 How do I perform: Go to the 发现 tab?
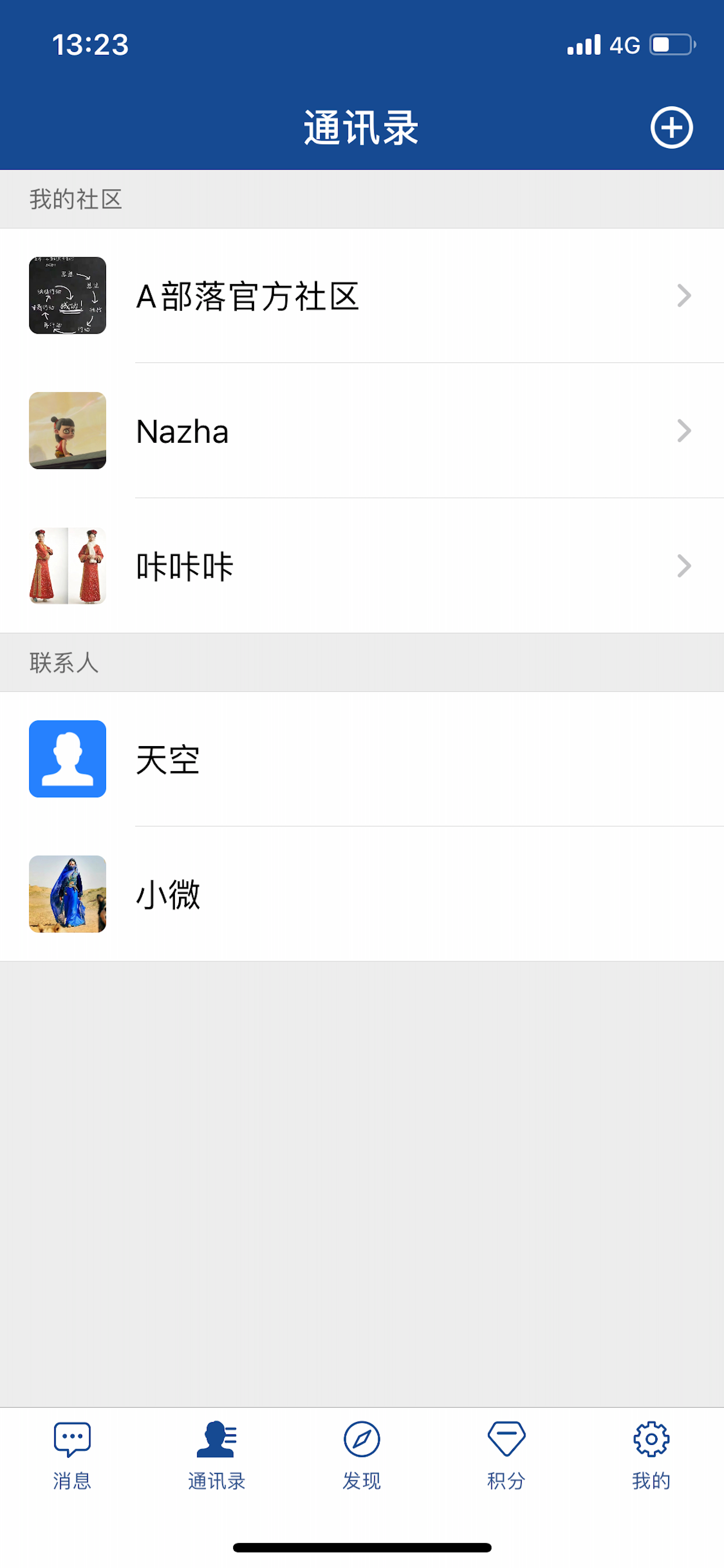tap(362, 1456)
